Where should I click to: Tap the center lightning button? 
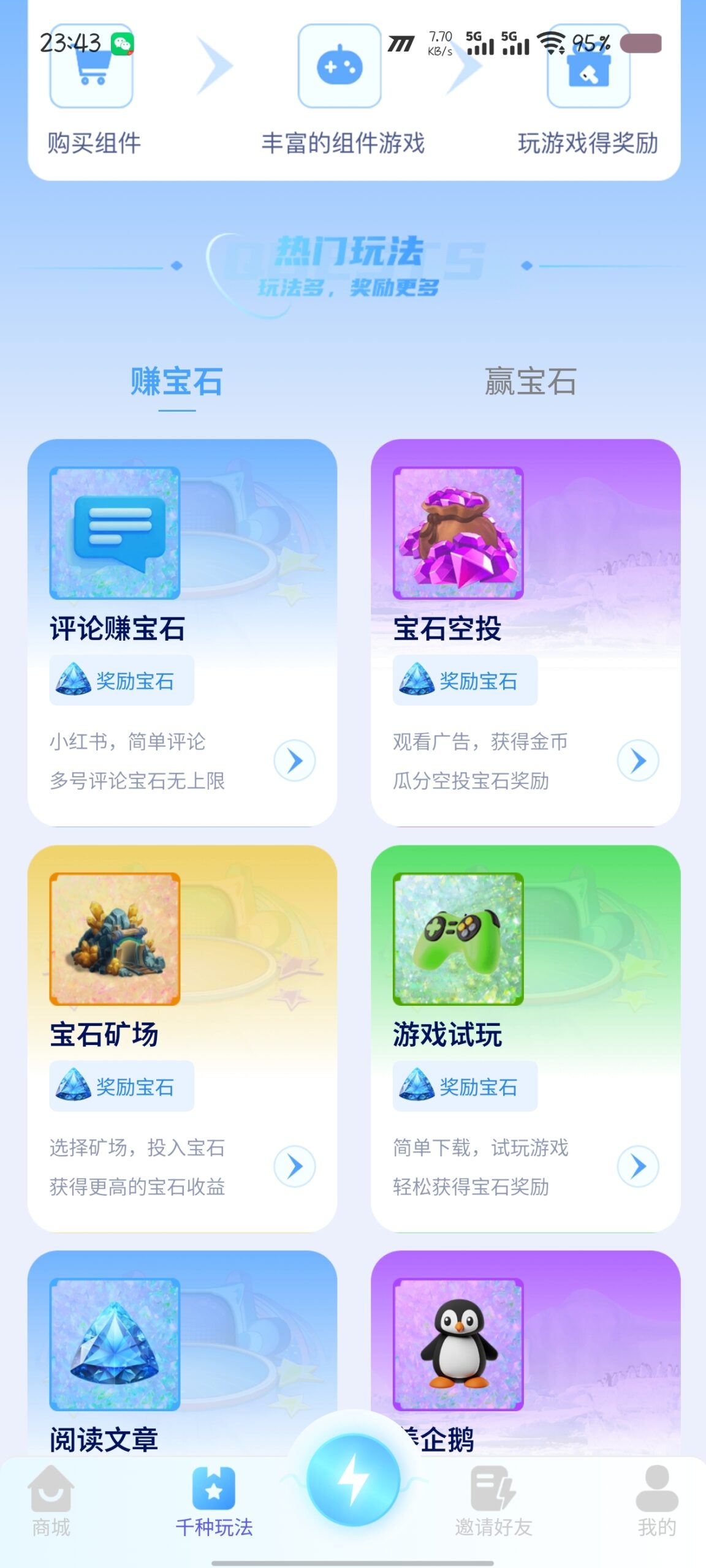[x=353, y=1480]
